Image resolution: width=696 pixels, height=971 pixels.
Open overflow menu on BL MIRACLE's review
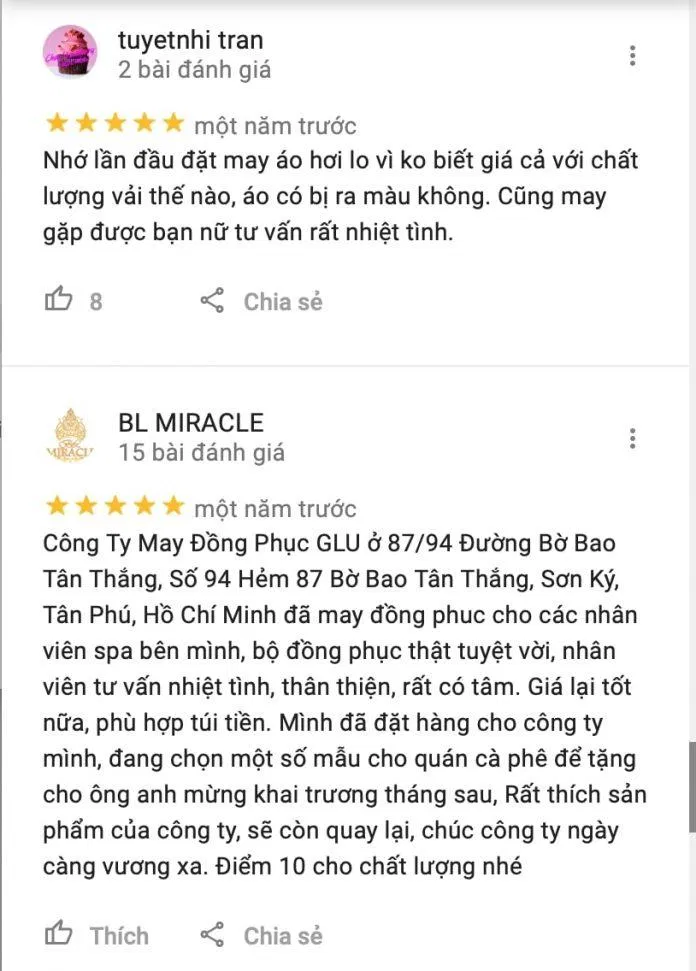pyautogui.click(x=632, y=438)
